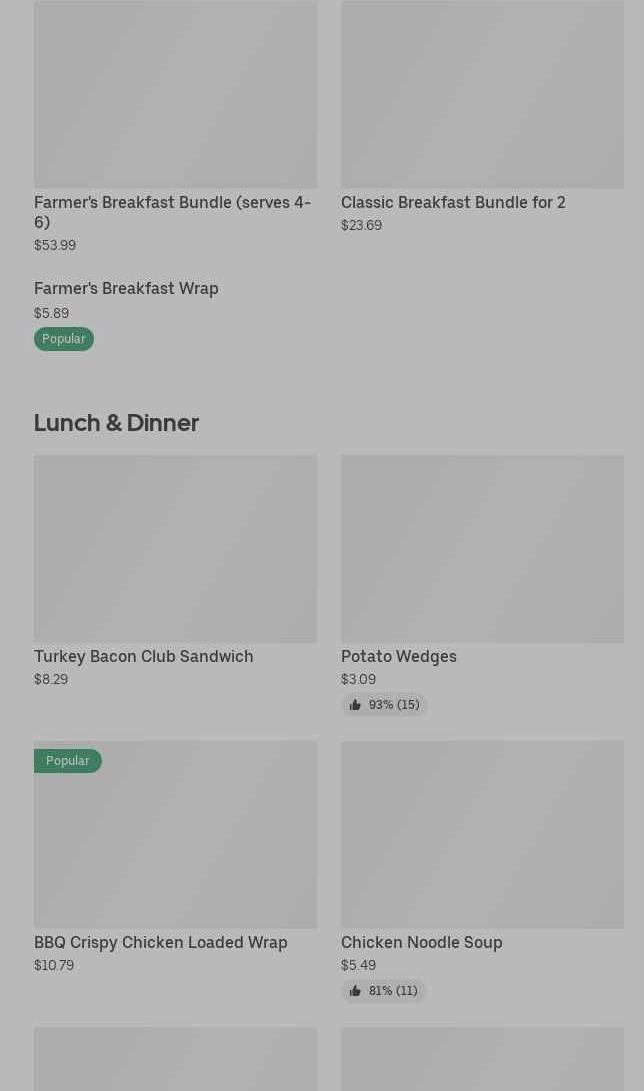The image size is (644, 1091).
Task: Select Classic Breakfast Bundle for 2
Action: click(482, 117)
